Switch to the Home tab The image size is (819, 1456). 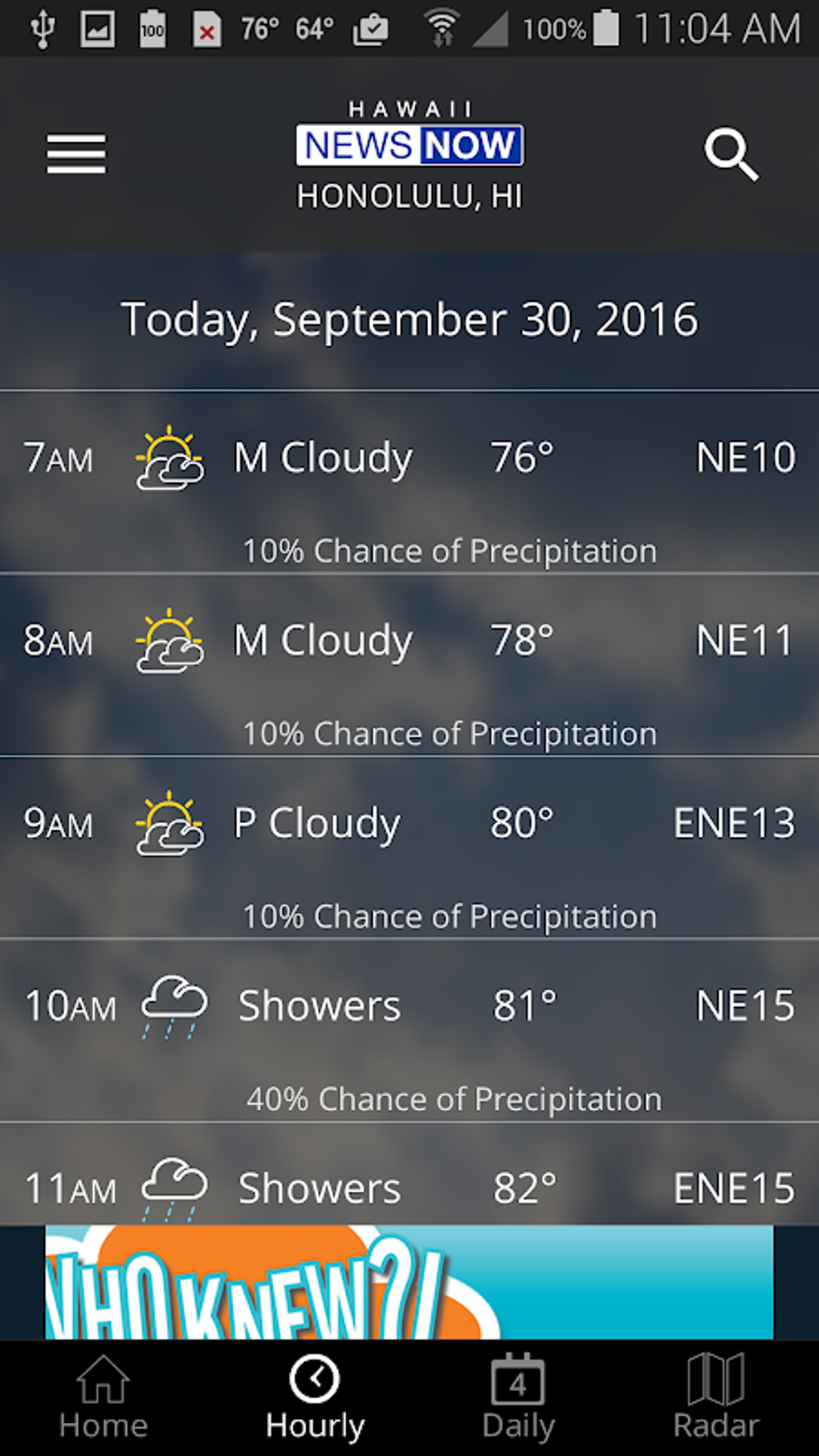[103, 1397]
